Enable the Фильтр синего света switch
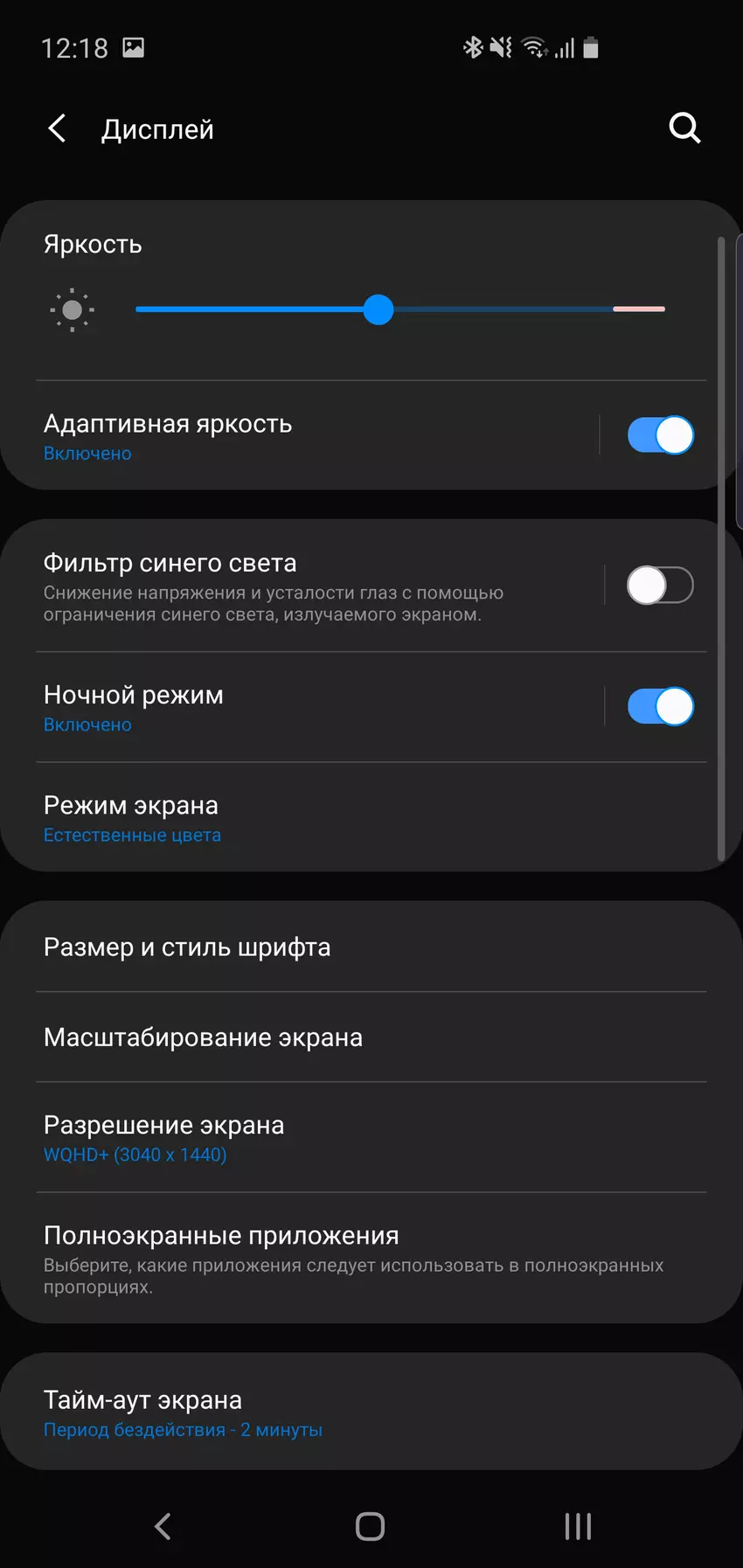This screenshot has height=1568, width=743. point(660,586)
